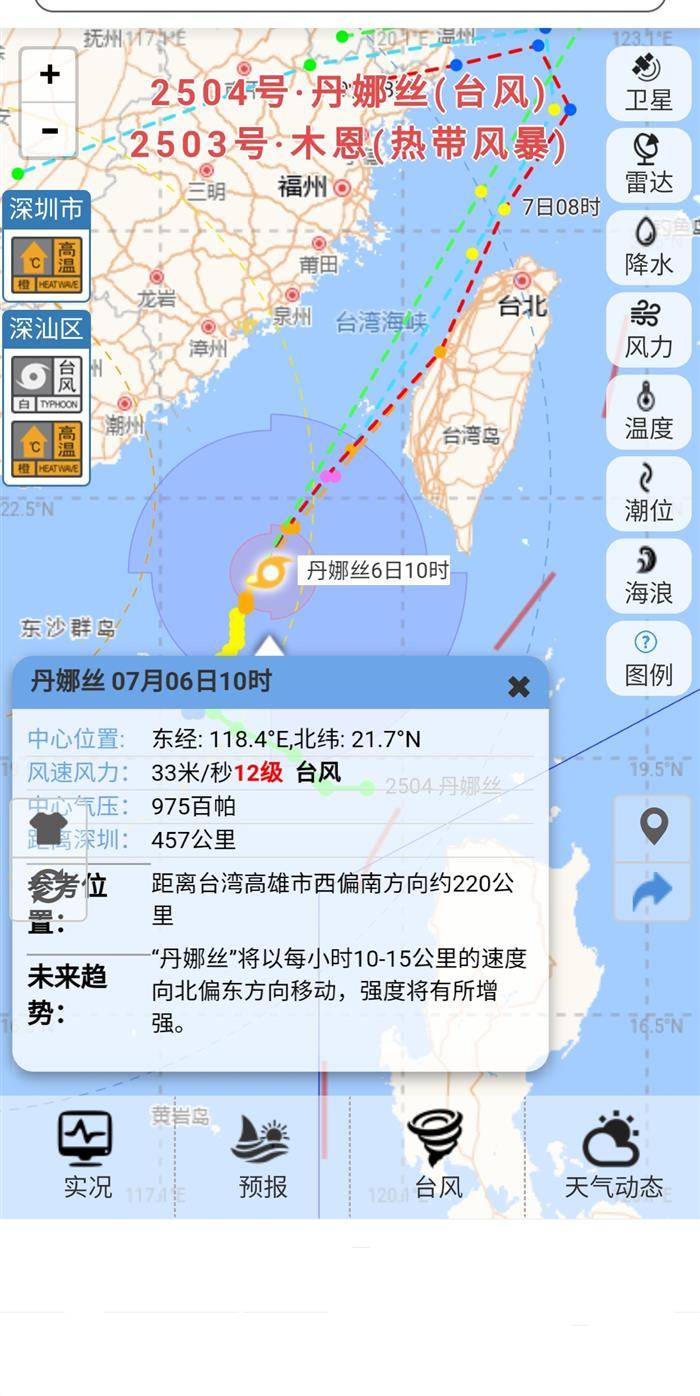Select the 台风 typhoon tab
This screenshot has height=1396, width=700.
(x=437, y=1155)
